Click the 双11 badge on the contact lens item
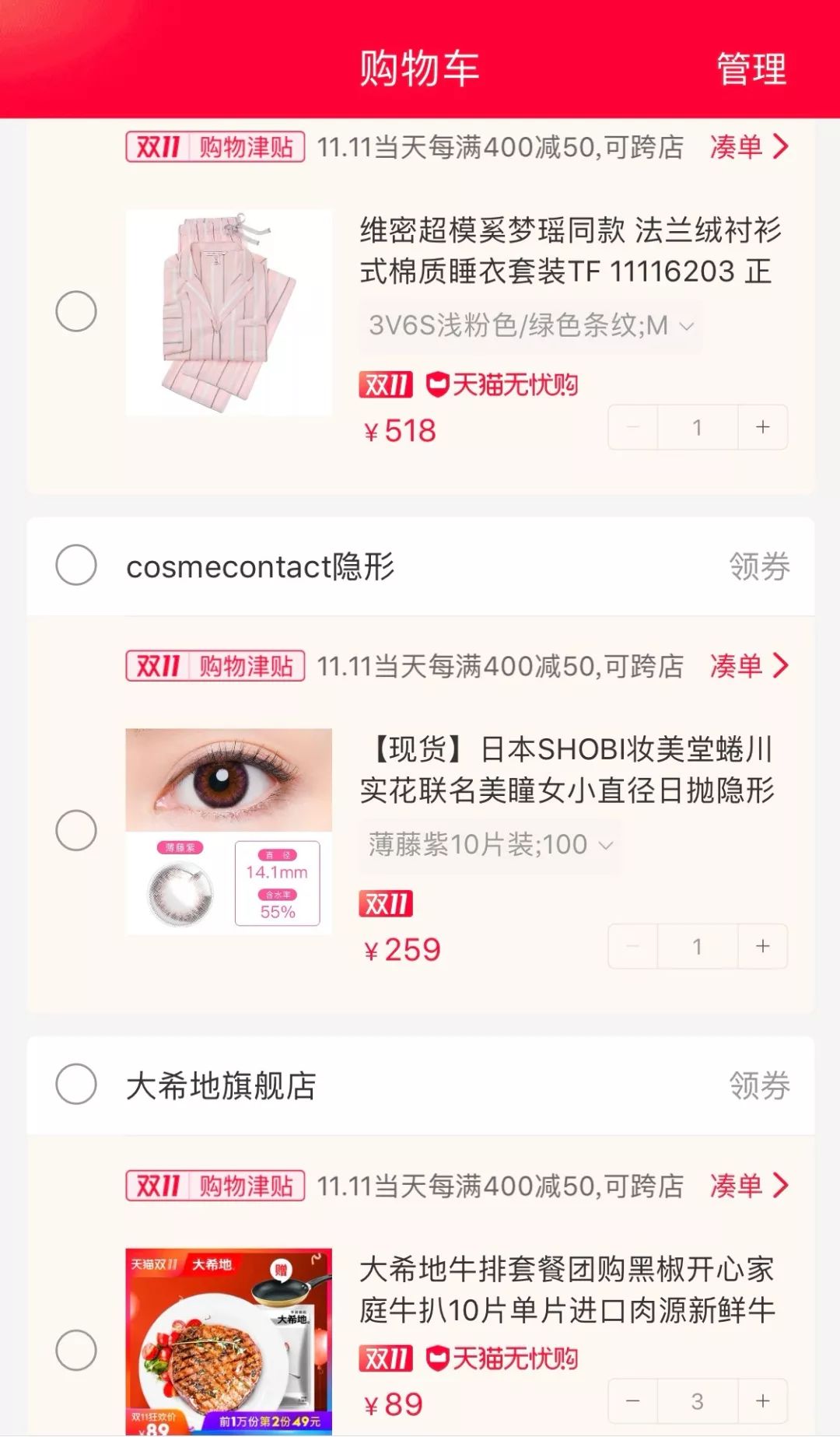 [x=386, y=903]
